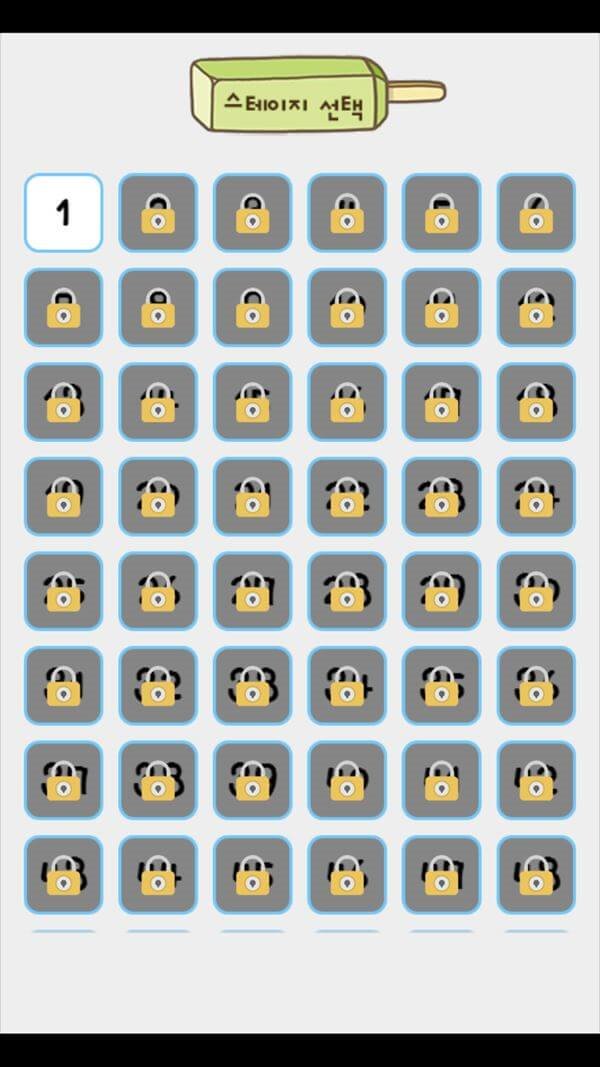Tap the locked stage 6 tile
The image size is (600, 1067).
pyautogui.click(x=536, y=212)
